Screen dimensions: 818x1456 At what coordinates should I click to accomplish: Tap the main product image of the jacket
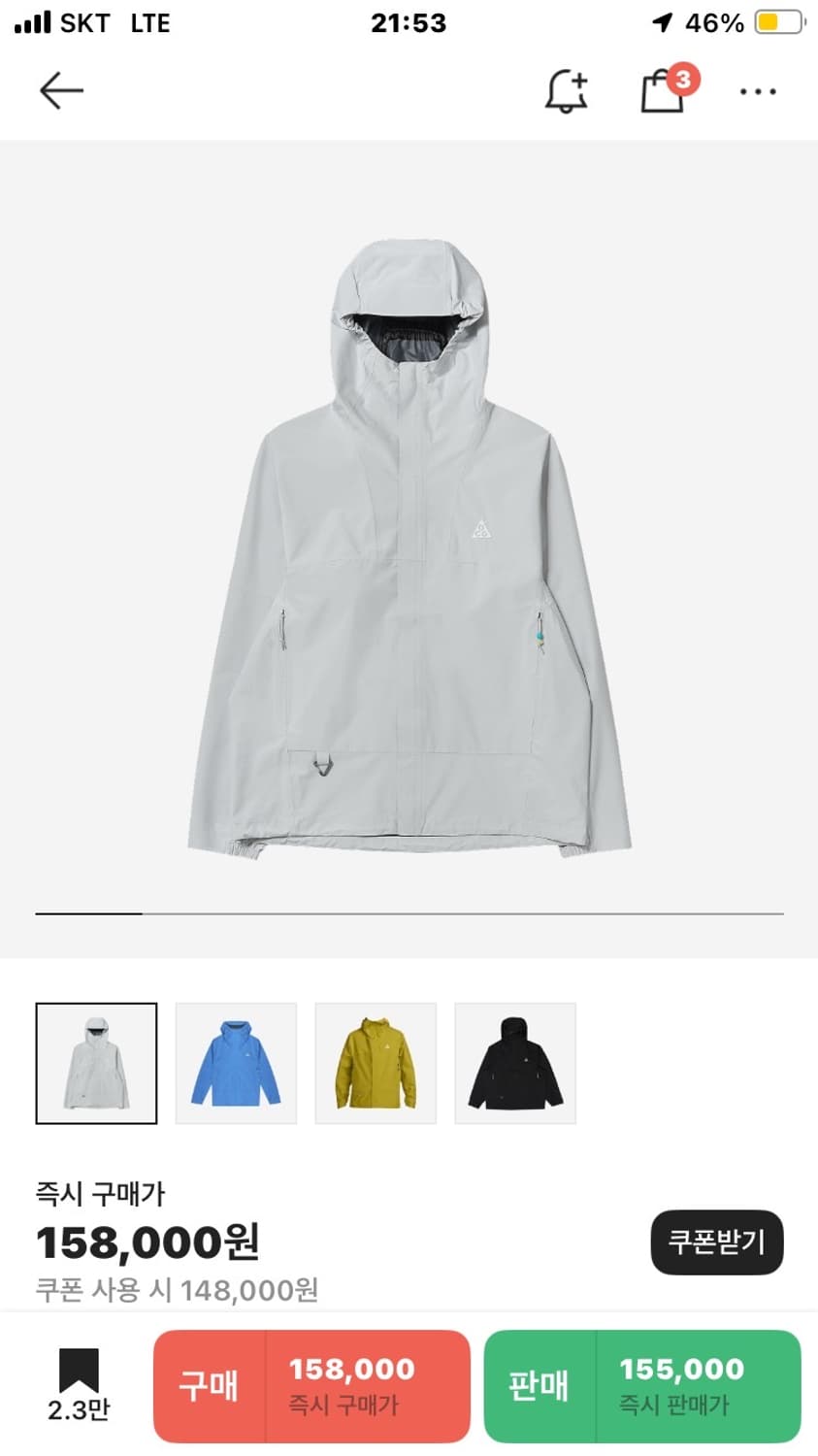tap(409, 544)
